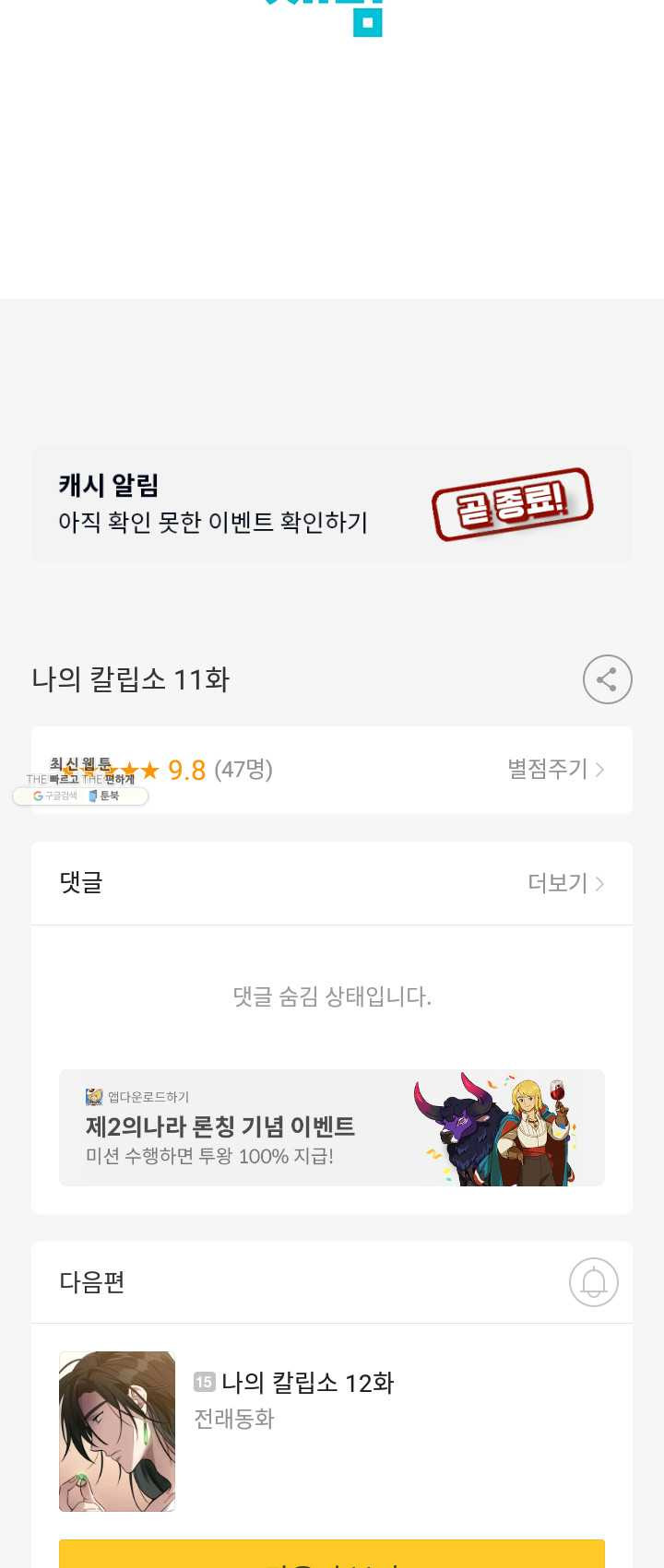Open 더보기 to see more comments
The height and width of the screenshot is (1568, 664).
[x=564, y=883]
